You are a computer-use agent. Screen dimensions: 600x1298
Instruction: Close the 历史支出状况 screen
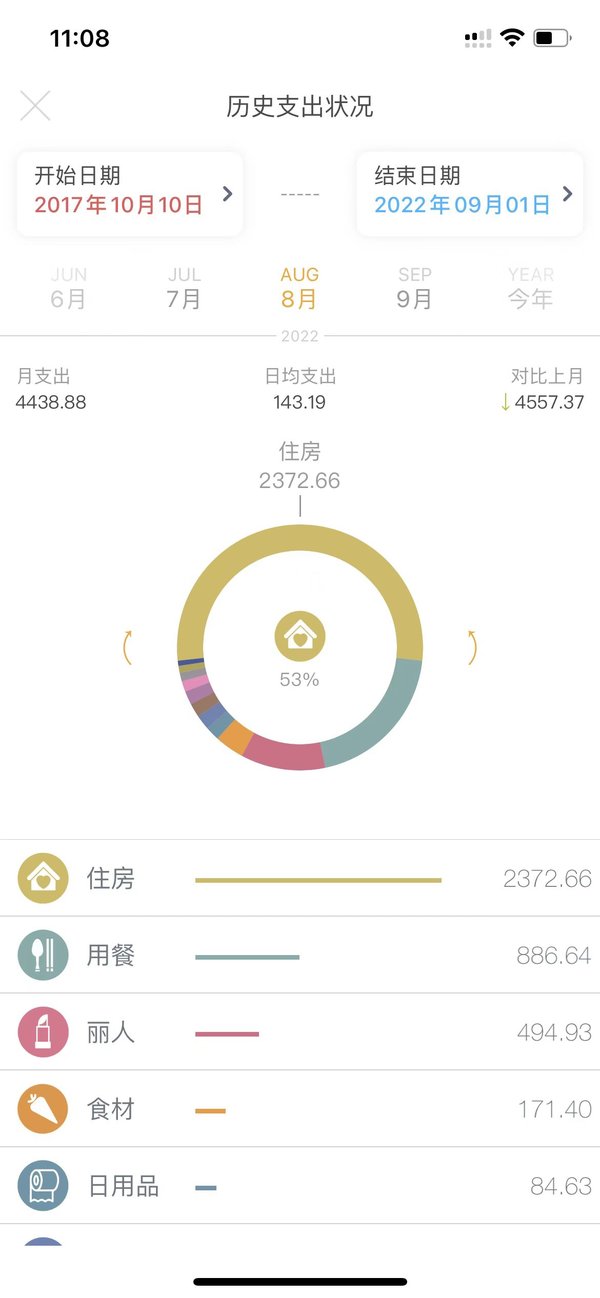click(35, 106)
